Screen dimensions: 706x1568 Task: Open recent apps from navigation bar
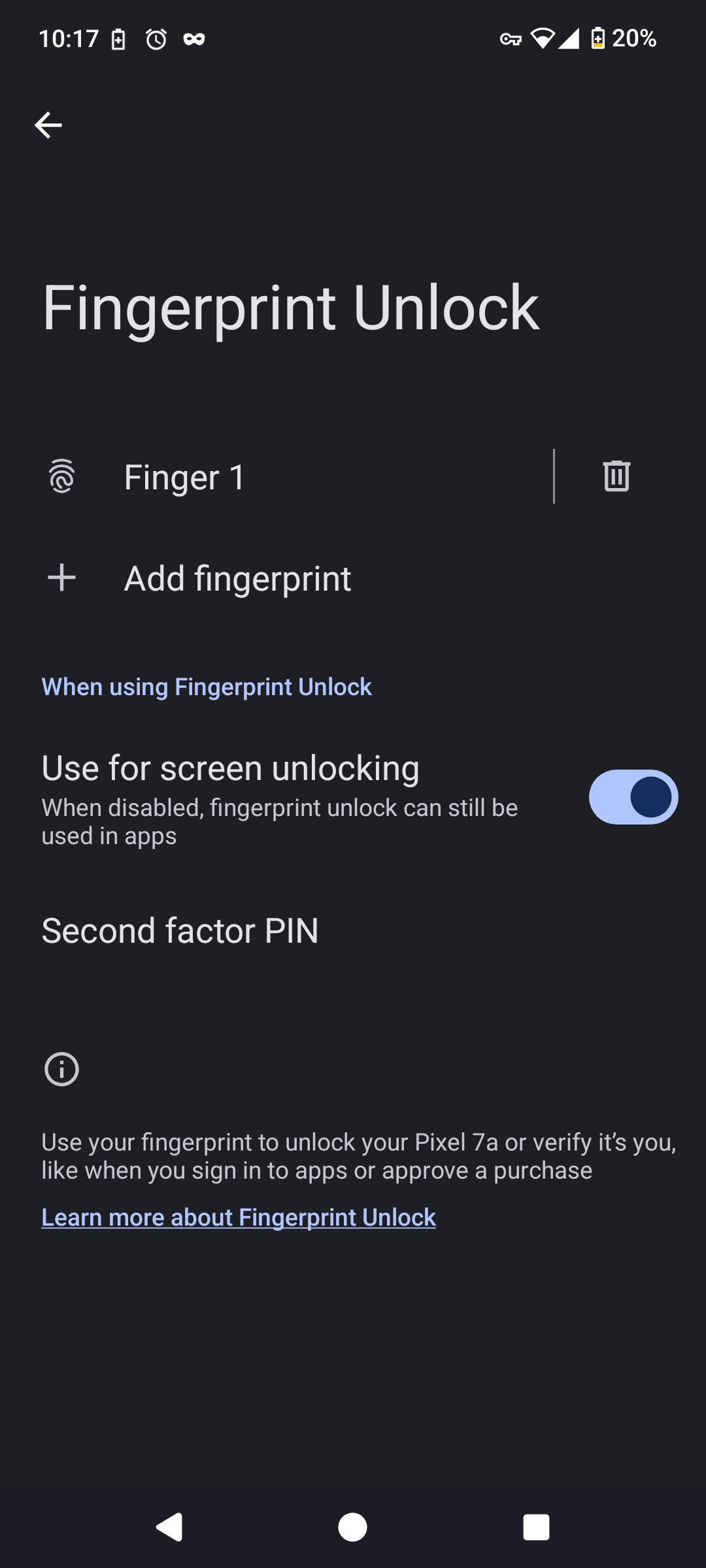(x=536, y=1527)
